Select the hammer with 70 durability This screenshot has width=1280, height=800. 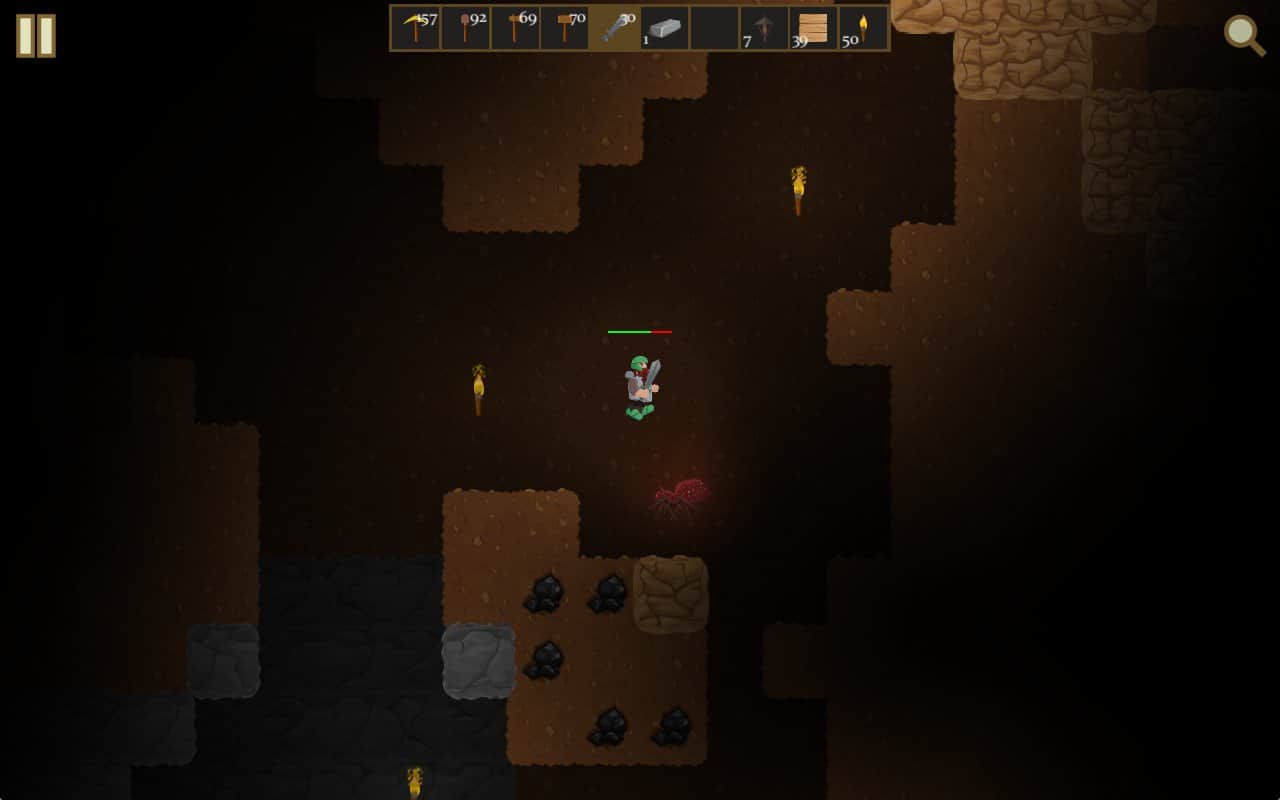click(565, 28)
